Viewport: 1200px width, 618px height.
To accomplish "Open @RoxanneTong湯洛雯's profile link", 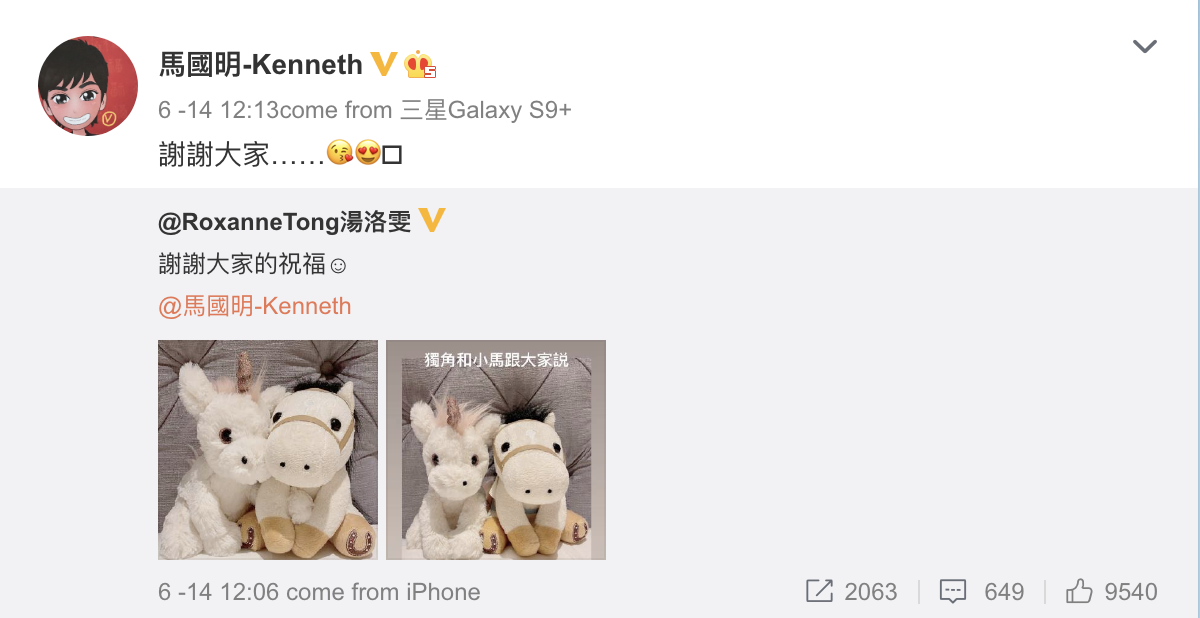I will 285,222.
